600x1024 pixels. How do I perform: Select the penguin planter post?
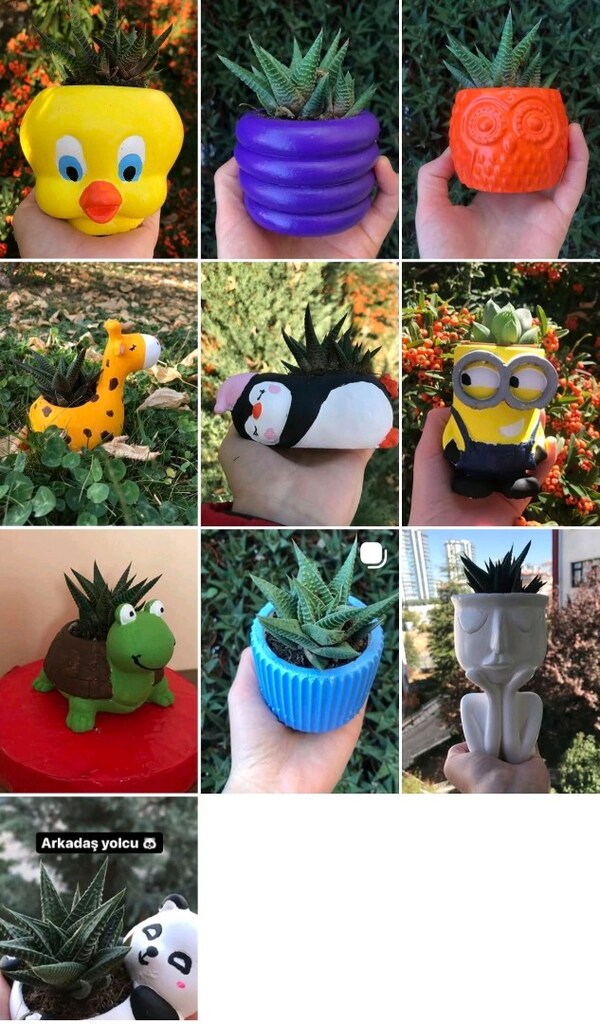[300, 394]
